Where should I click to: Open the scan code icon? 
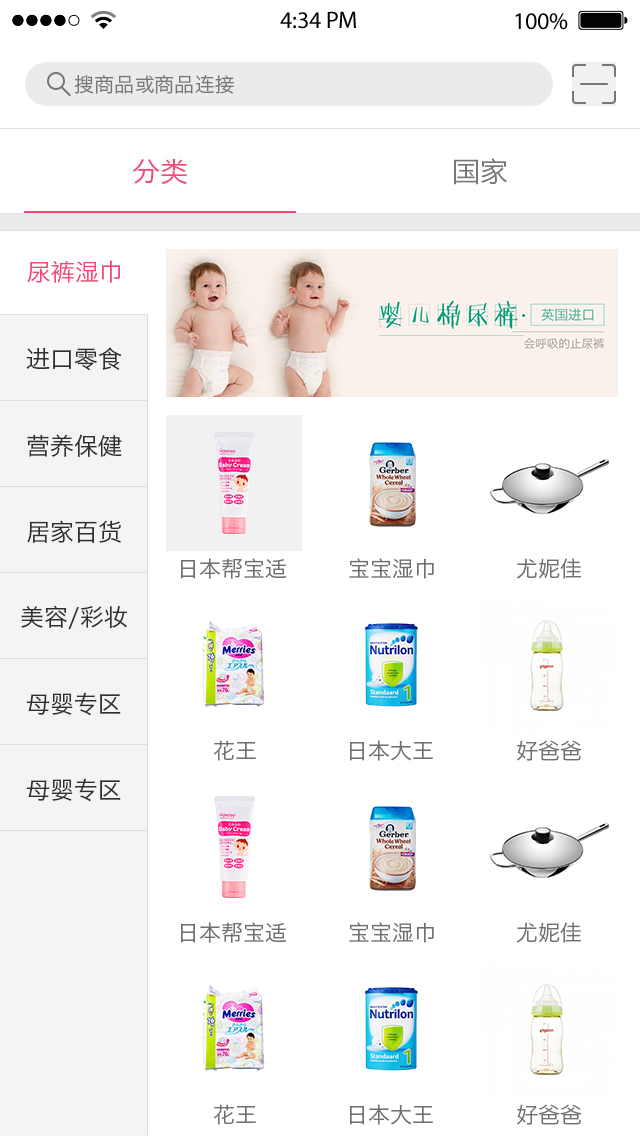pyautogui.click(x=594, y=84)
